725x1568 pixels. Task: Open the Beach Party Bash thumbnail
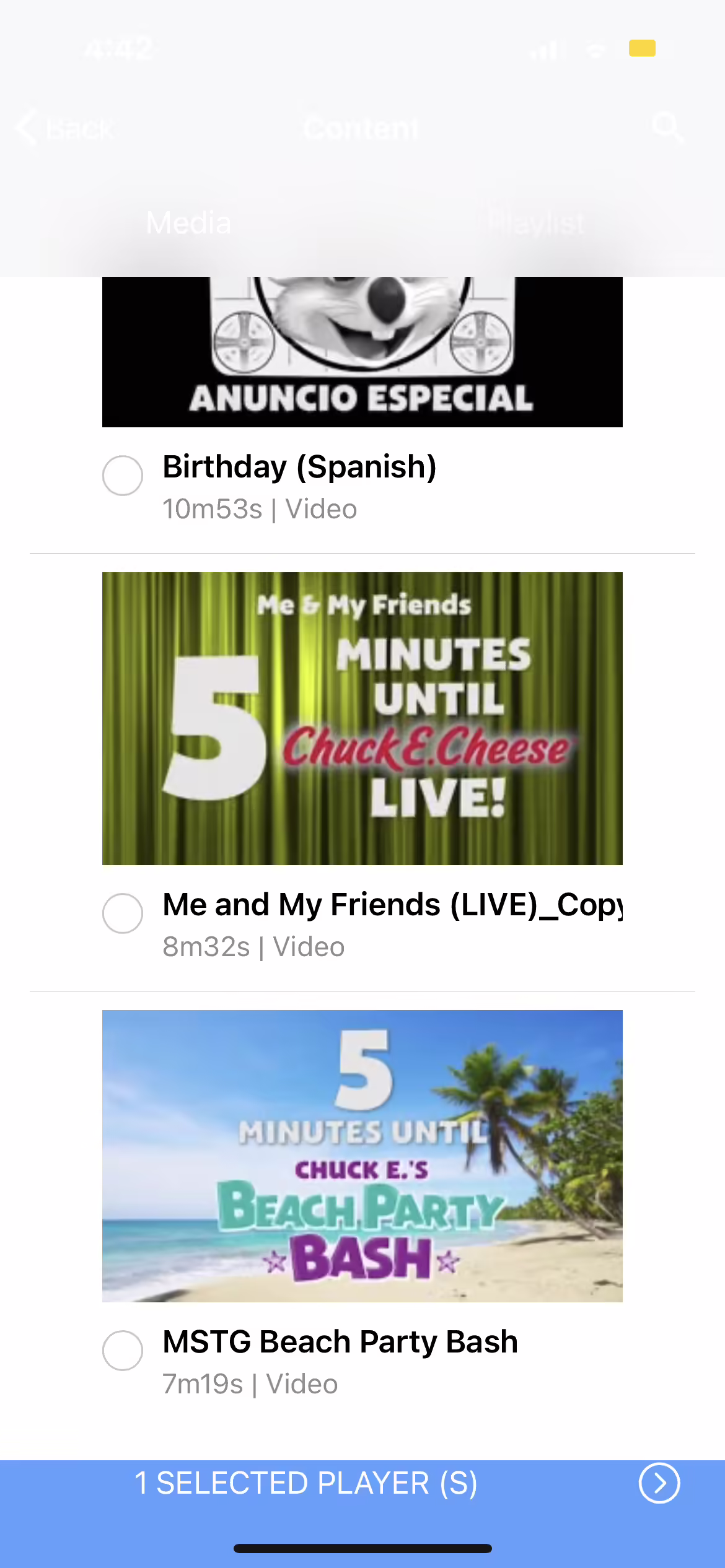(362, 1156)
